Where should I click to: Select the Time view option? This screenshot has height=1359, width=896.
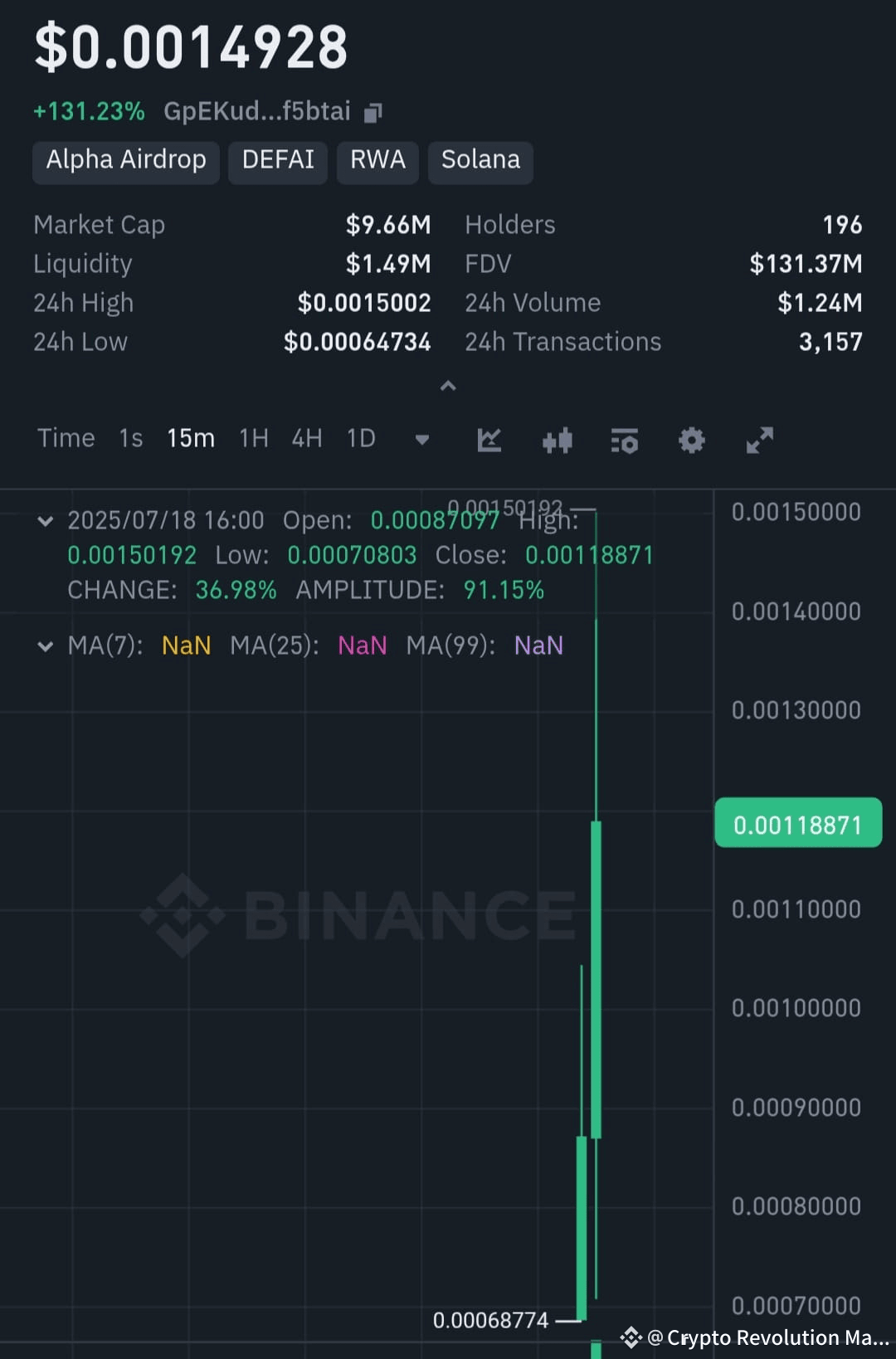point(66,438)
